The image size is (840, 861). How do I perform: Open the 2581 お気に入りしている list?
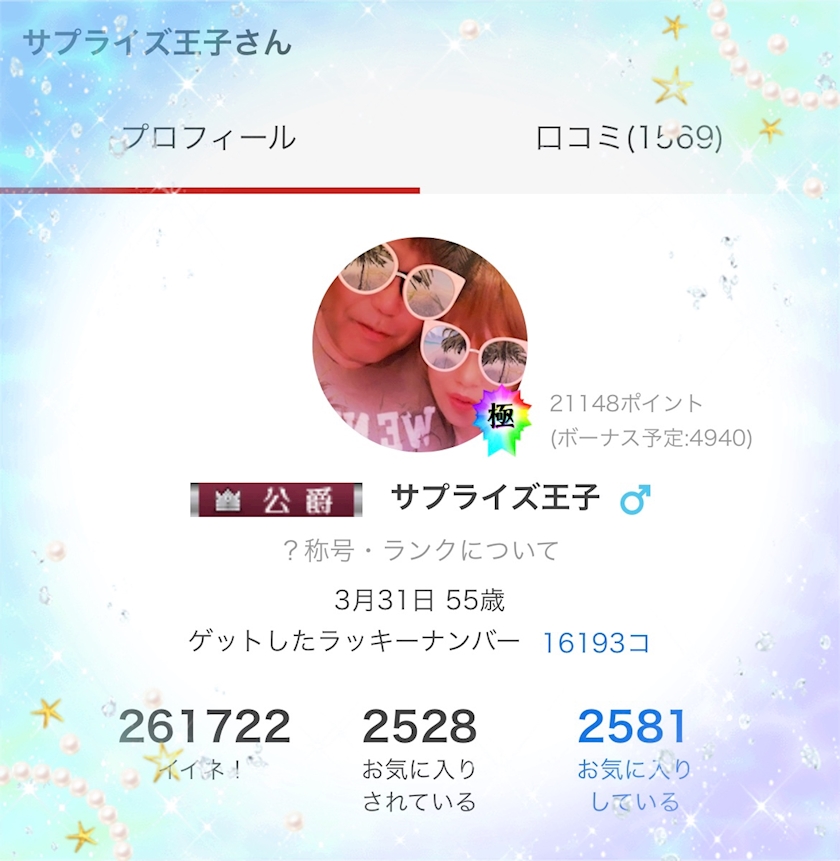click(634, 759)
